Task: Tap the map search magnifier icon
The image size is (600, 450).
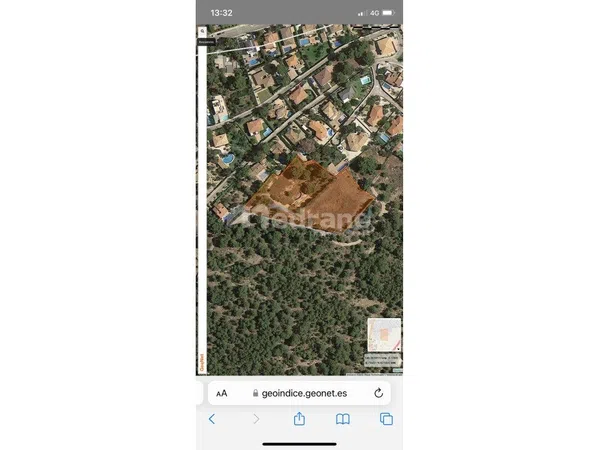Action: click(x=202, y=32)
